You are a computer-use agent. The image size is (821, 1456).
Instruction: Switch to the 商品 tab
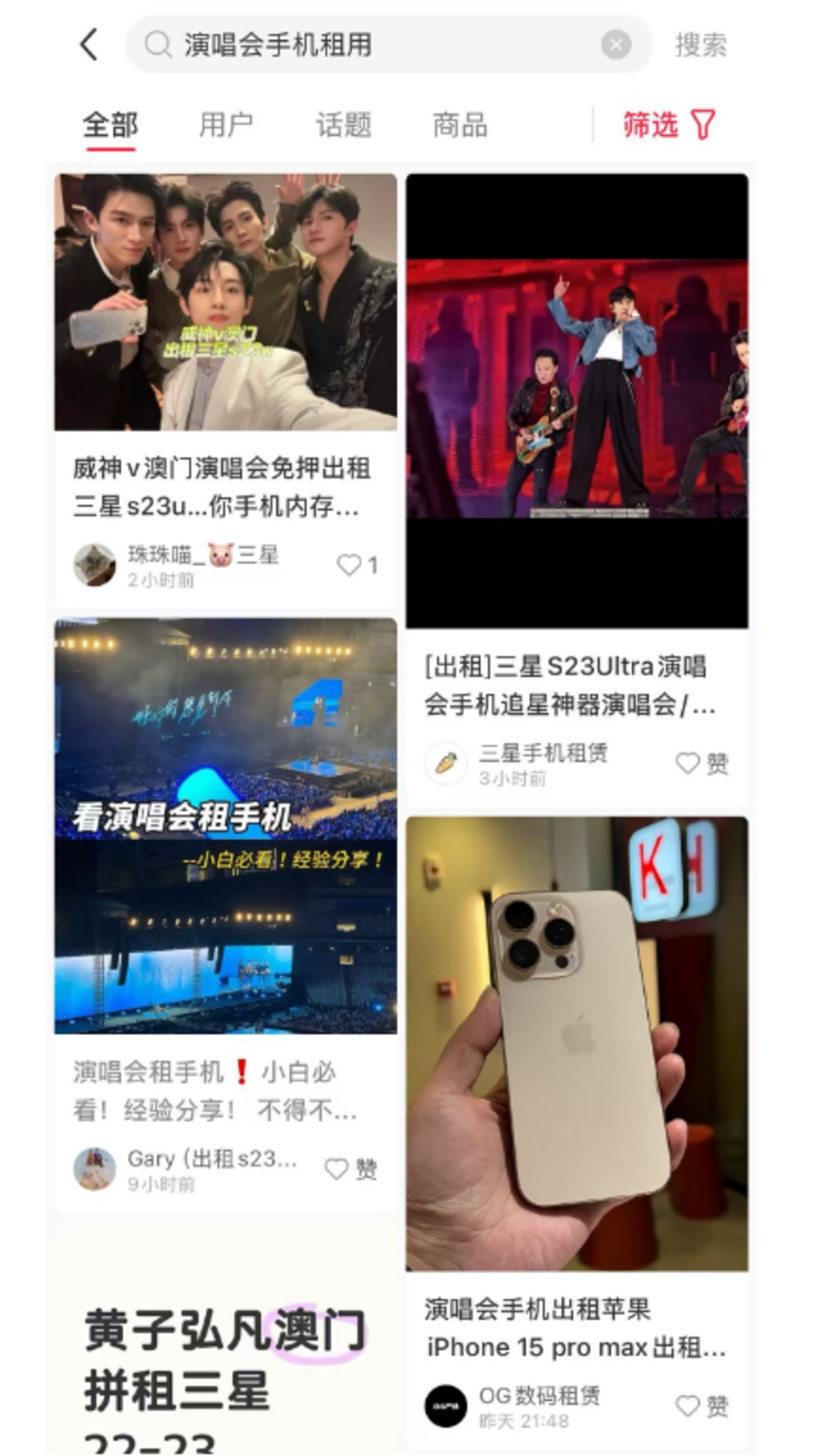[460, 124]
